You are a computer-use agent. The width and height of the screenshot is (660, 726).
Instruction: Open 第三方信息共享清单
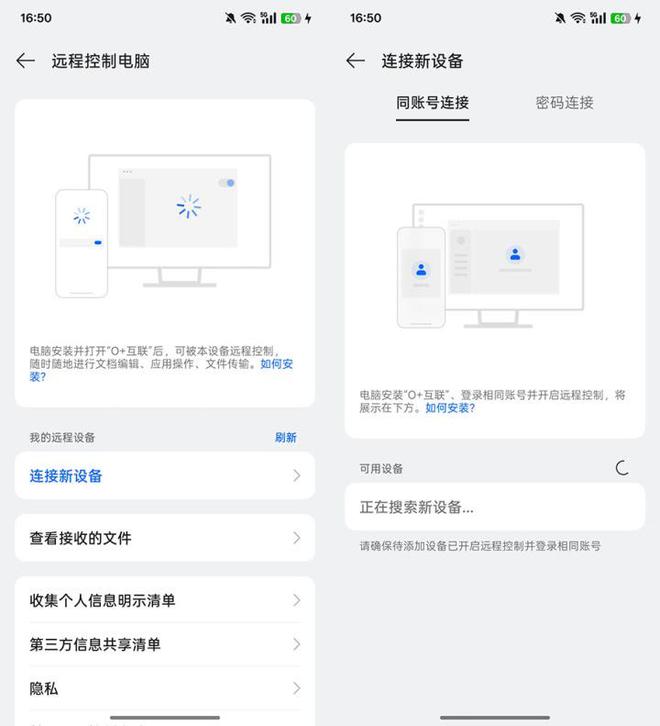click(164, 644)
